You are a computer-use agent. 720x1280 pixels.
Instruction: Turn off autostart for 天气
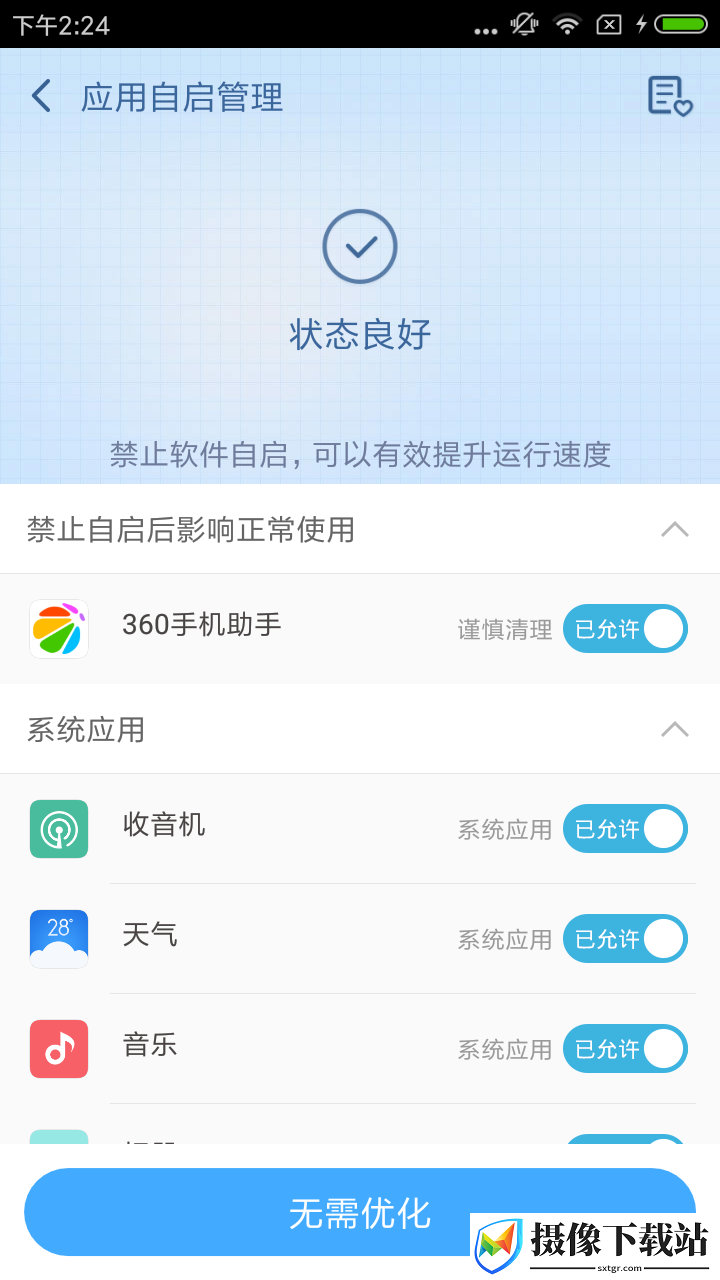click(x=625, y=939)
